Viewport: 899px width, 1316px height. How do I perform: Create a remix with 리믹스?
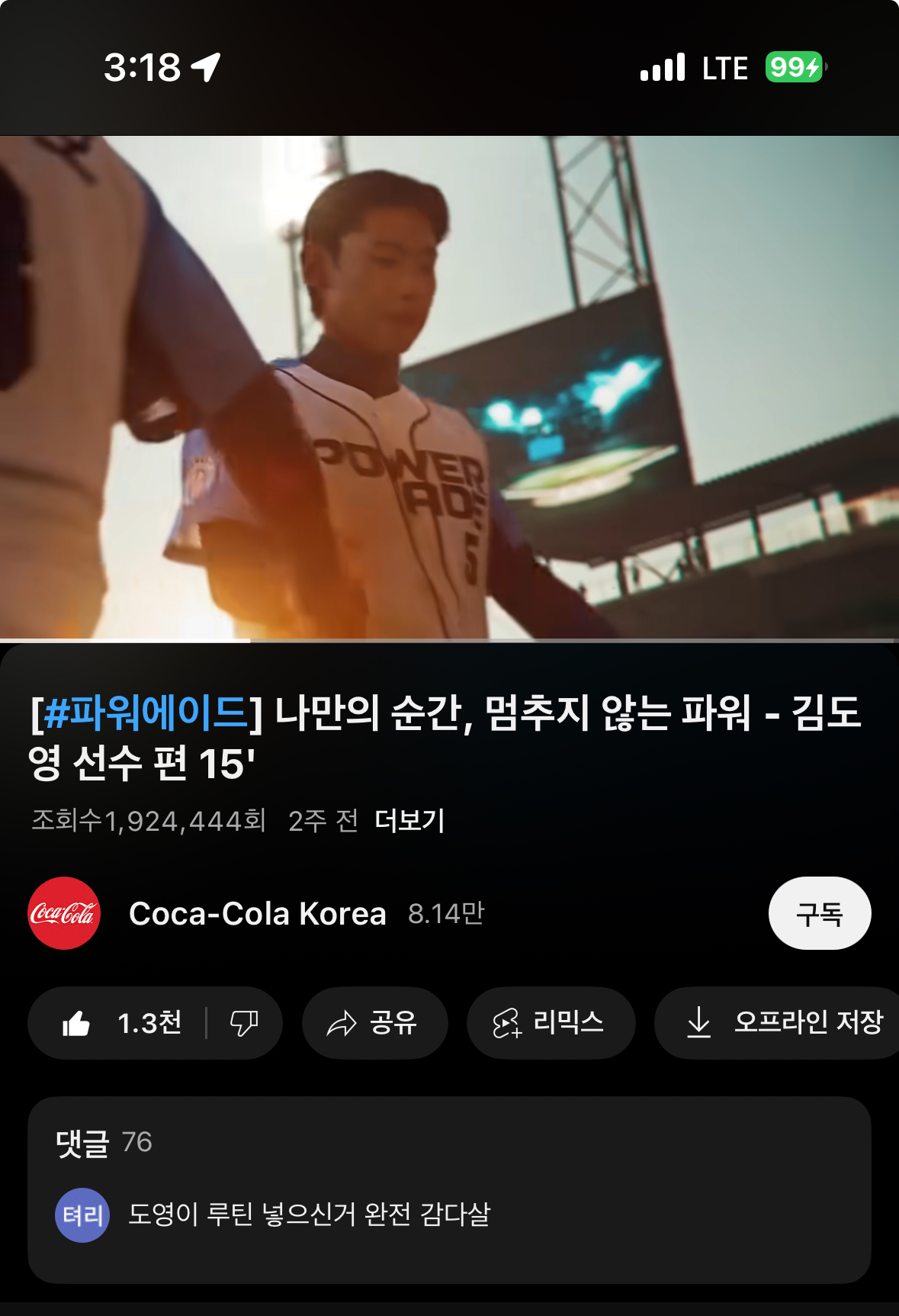point(551,1023)
